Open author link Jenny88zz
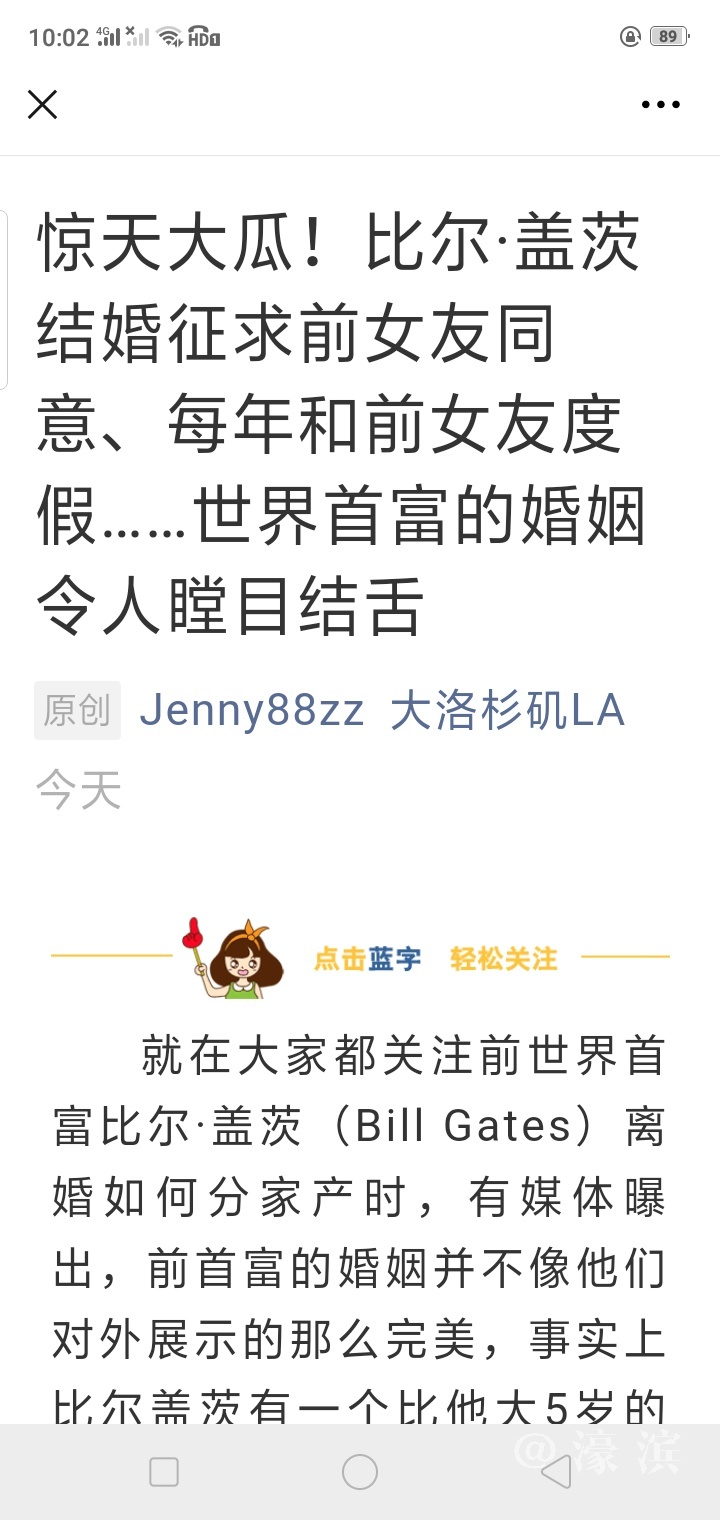Screen dimensions: 720x1520 coord(252,711)
